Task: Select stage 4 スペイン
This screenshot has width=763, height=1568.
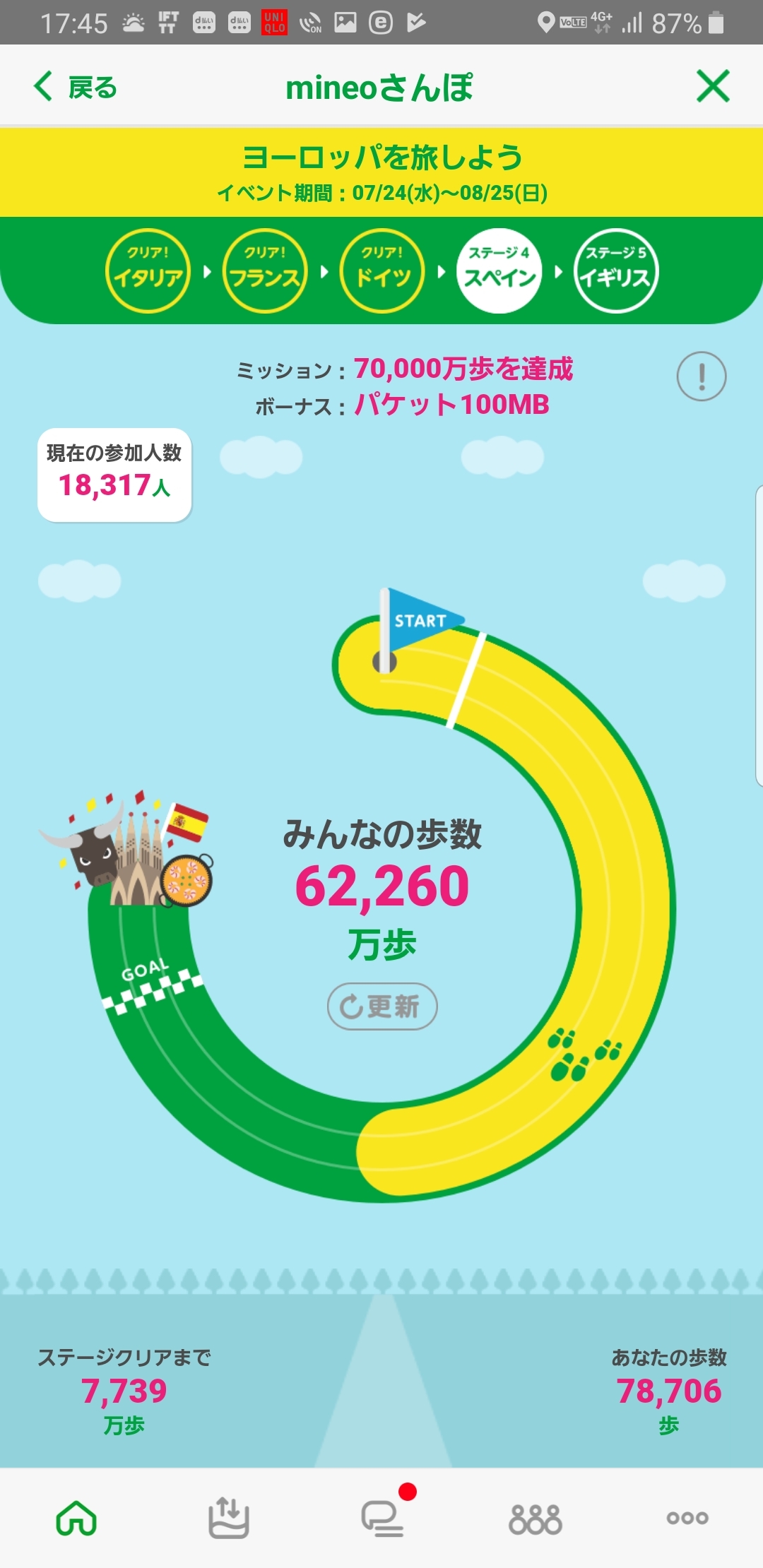Action: [x=499, y=271]
